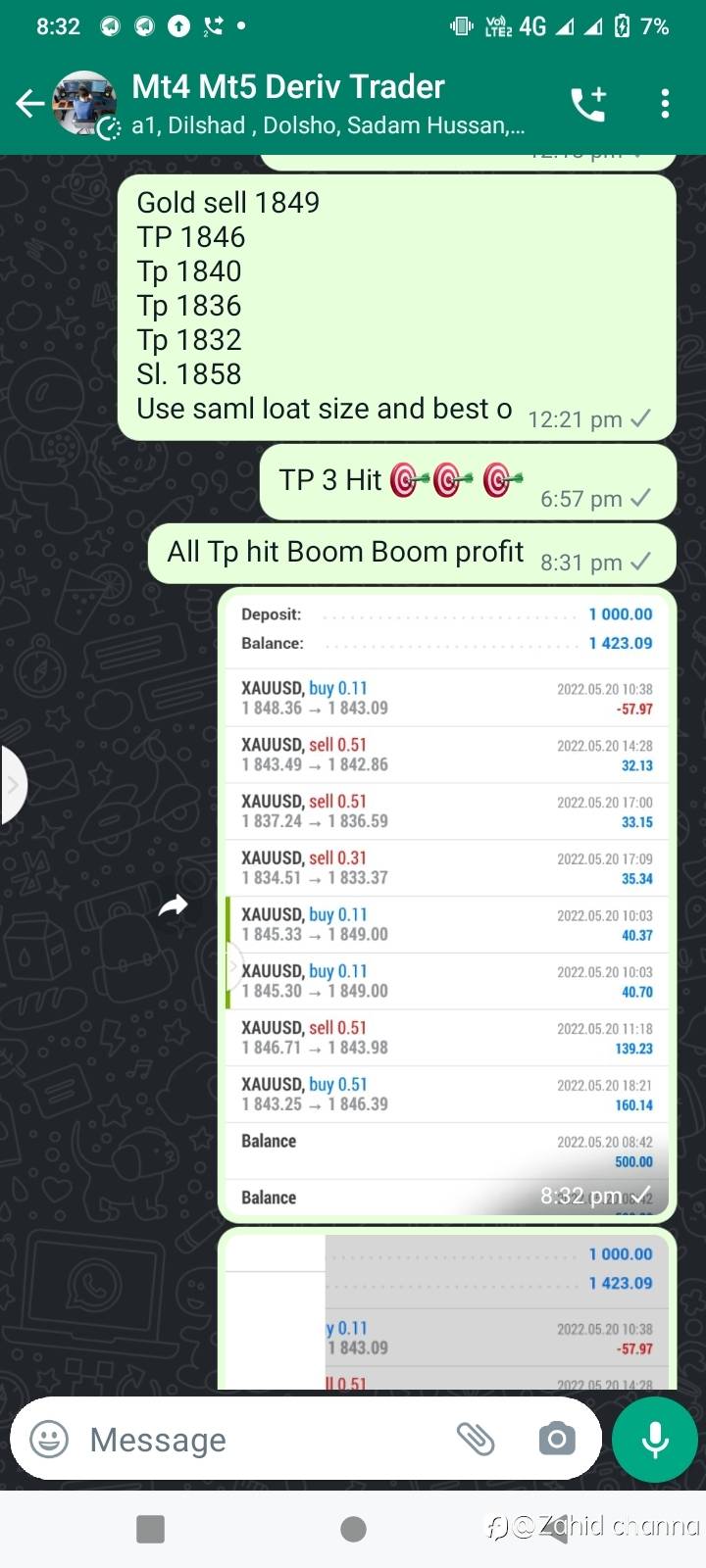The height and width of the screenshot is (1568, 706).
Task: Start a group call
Action: (588, 103)
